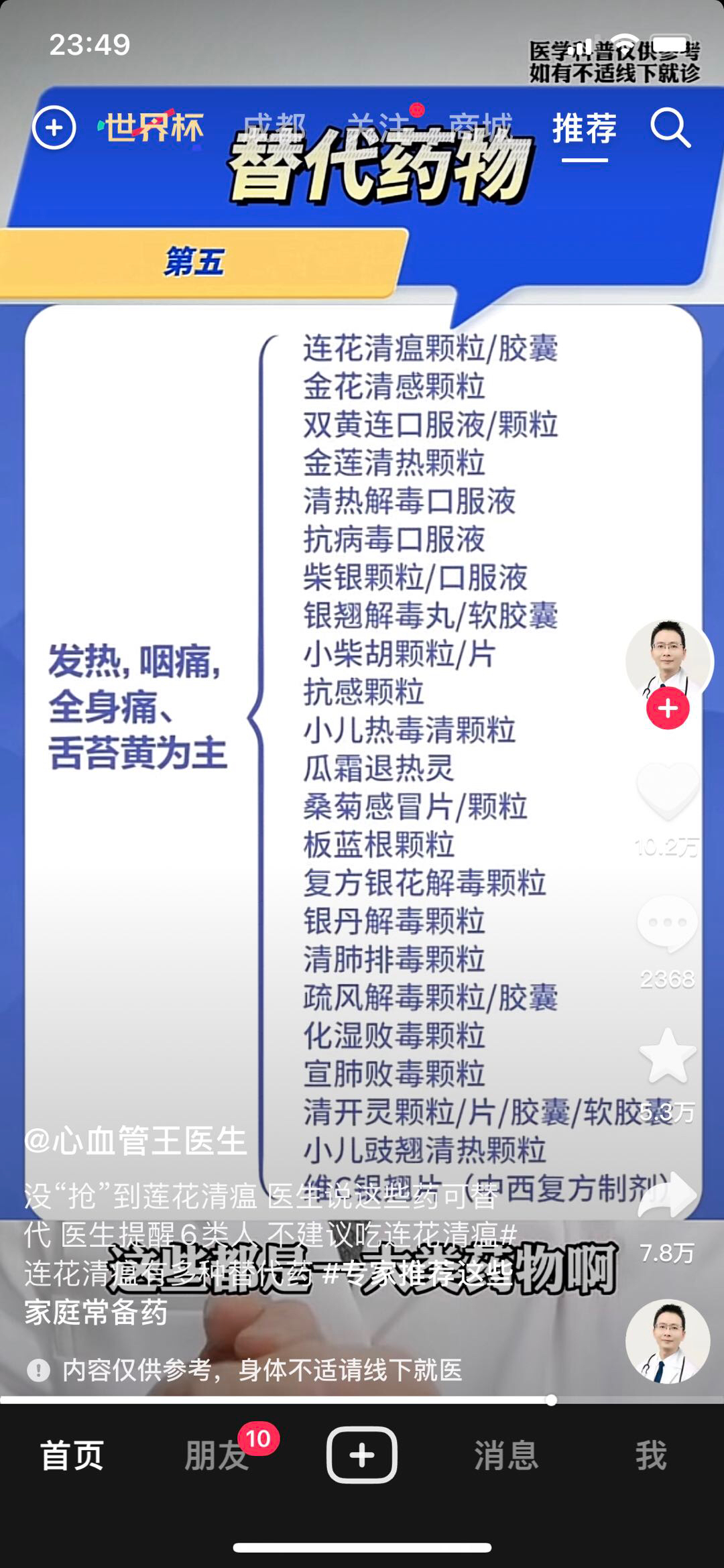
Task: Open the 商城 tab
Action: pos(481,127)
